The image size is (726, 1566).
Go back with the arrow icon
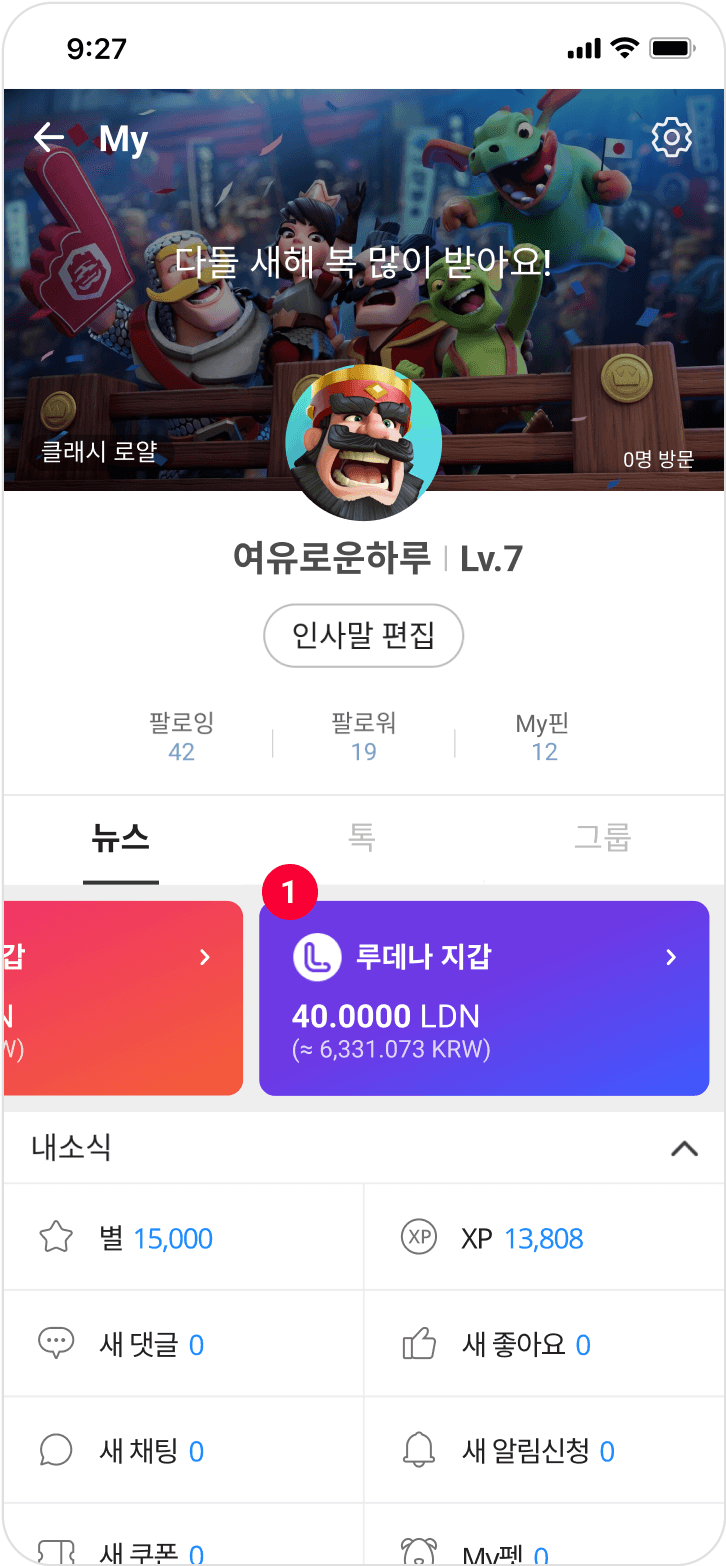point(49,138)
